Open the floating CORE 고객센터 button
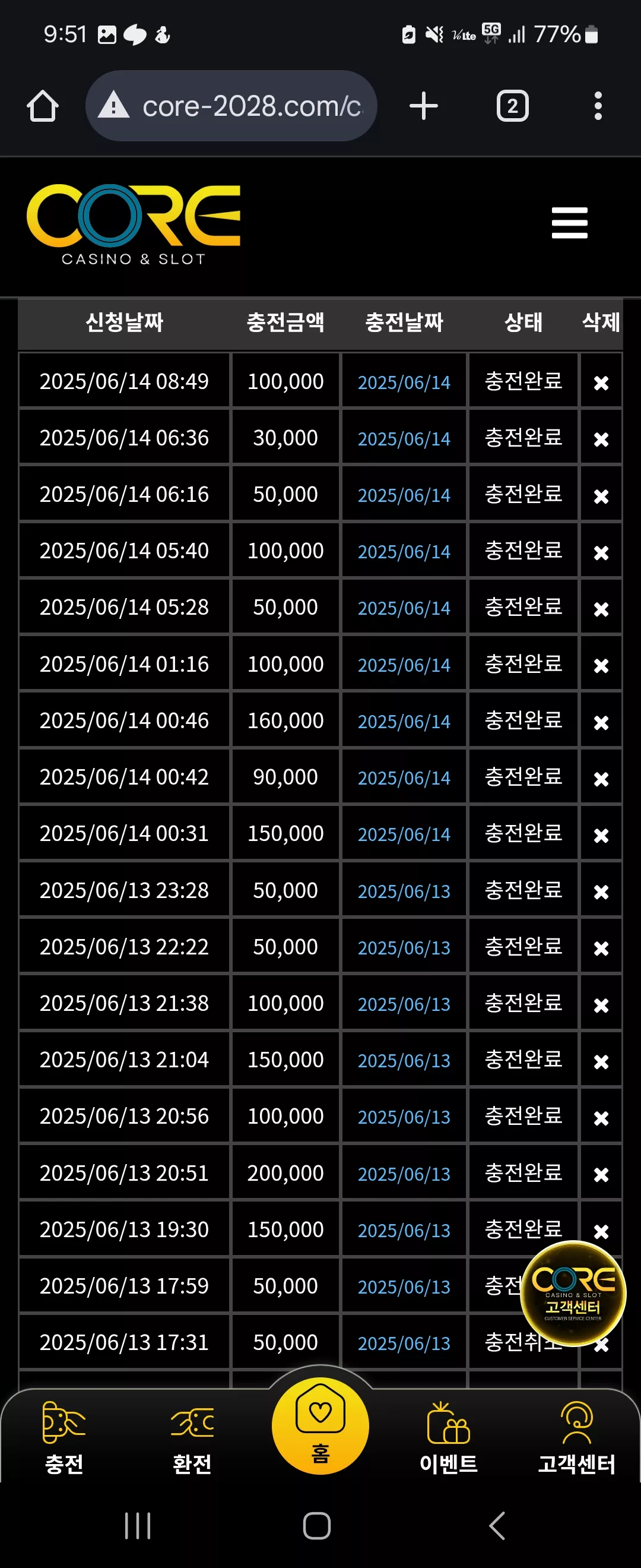 [x=573, y=1294]
